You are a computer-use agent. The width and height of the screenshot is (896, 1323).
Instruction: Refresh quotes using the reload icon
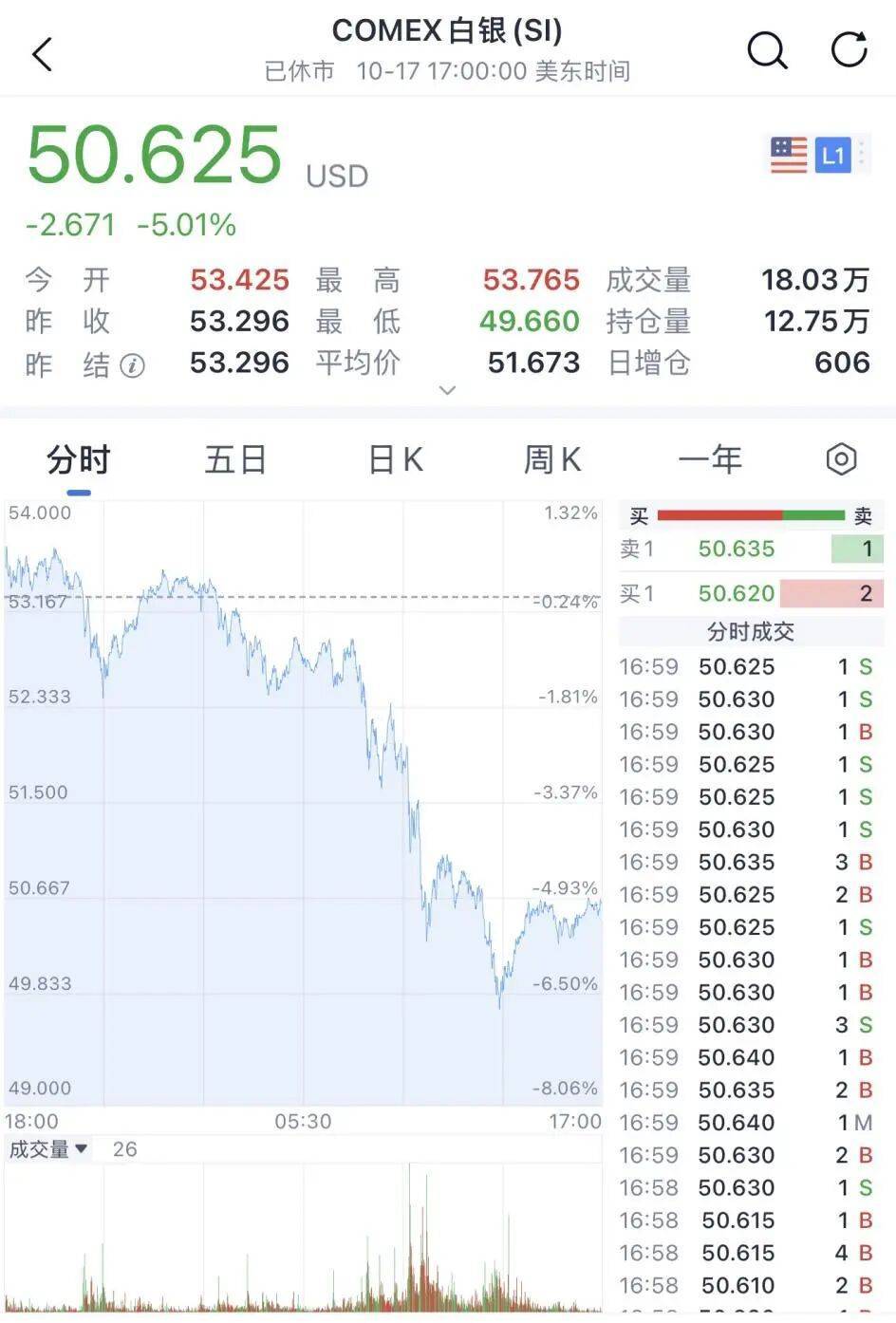click(849, 52)
